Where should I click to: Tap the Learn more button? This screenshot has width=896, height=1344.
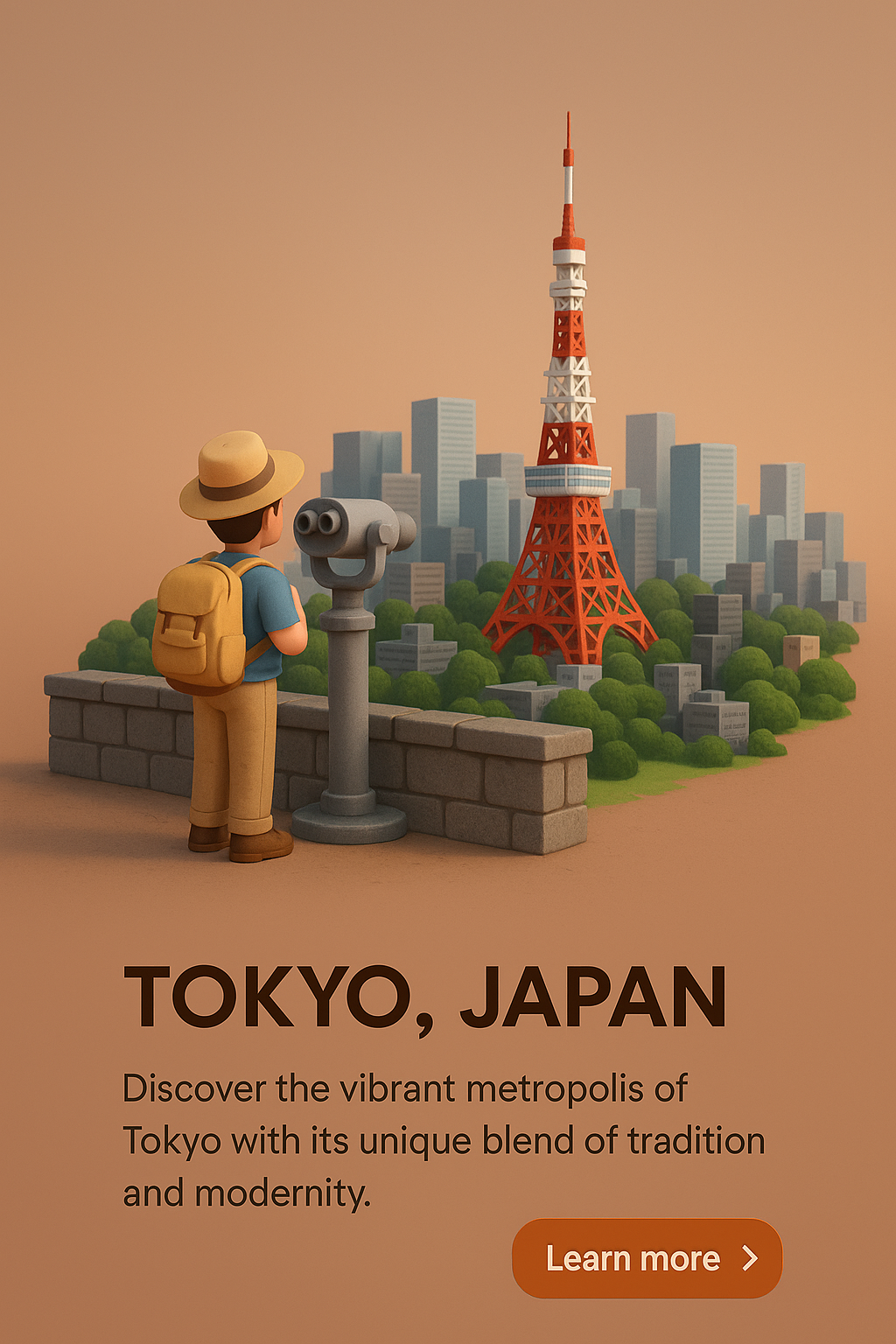click(647, 1258)
